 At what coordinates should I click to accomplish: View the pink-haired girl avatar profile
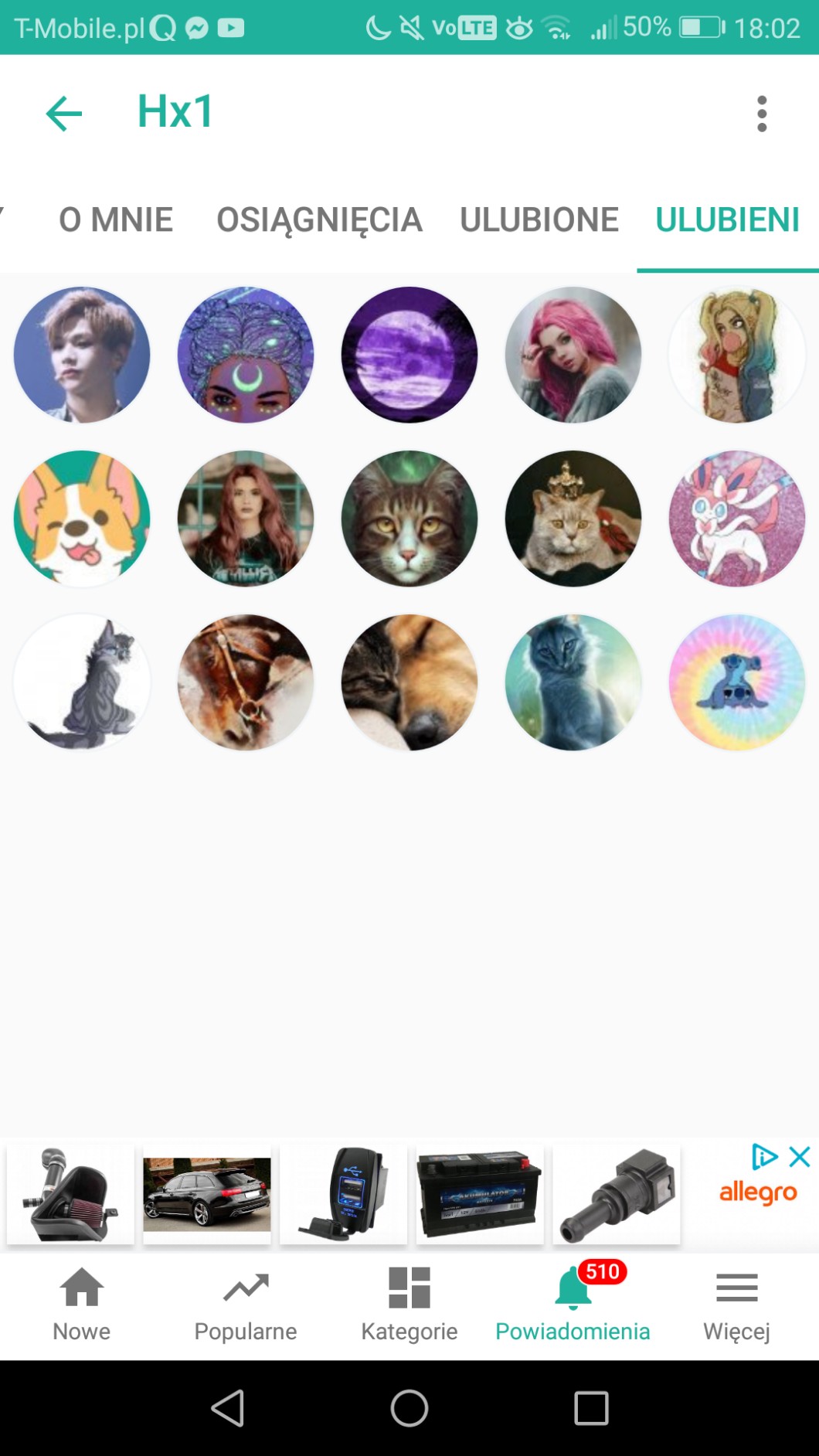pos(573,355)
